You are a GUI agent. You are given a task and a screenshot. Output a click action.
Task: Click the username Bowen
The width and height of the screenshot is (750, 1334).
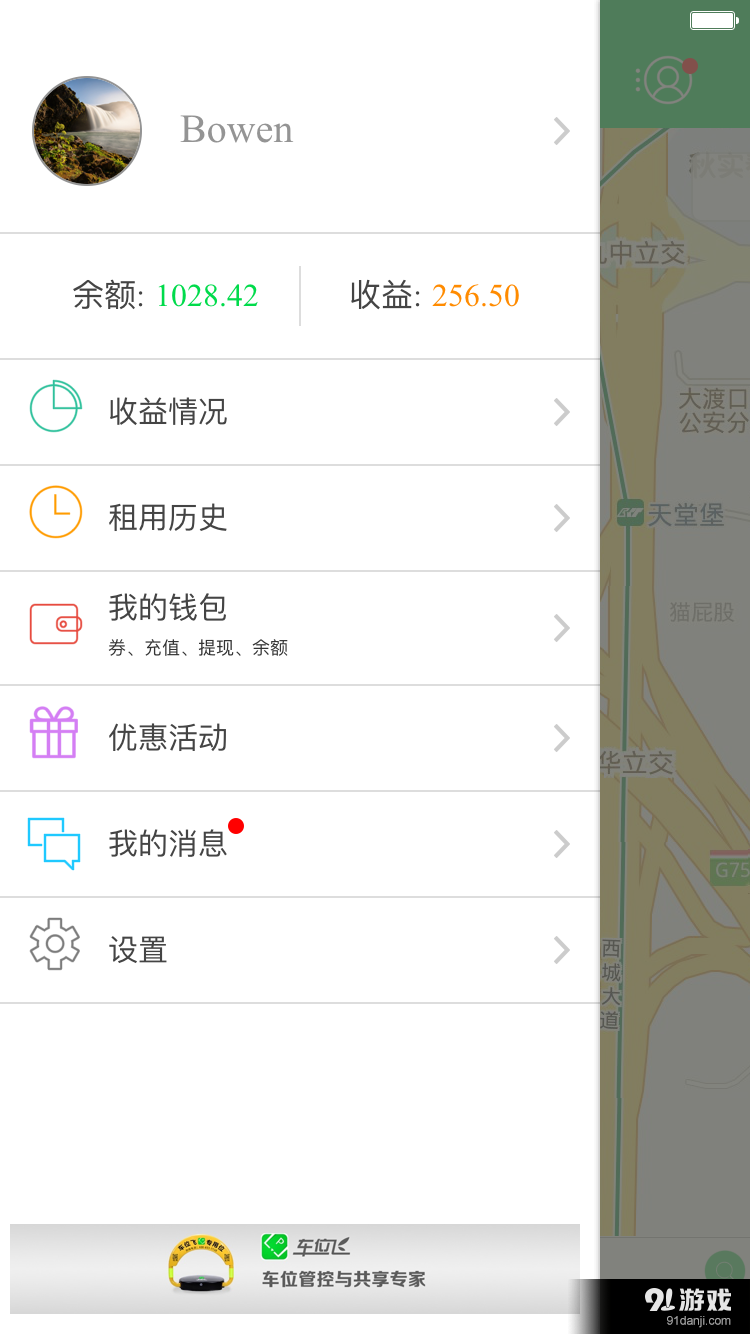click(x=236, y=130)
